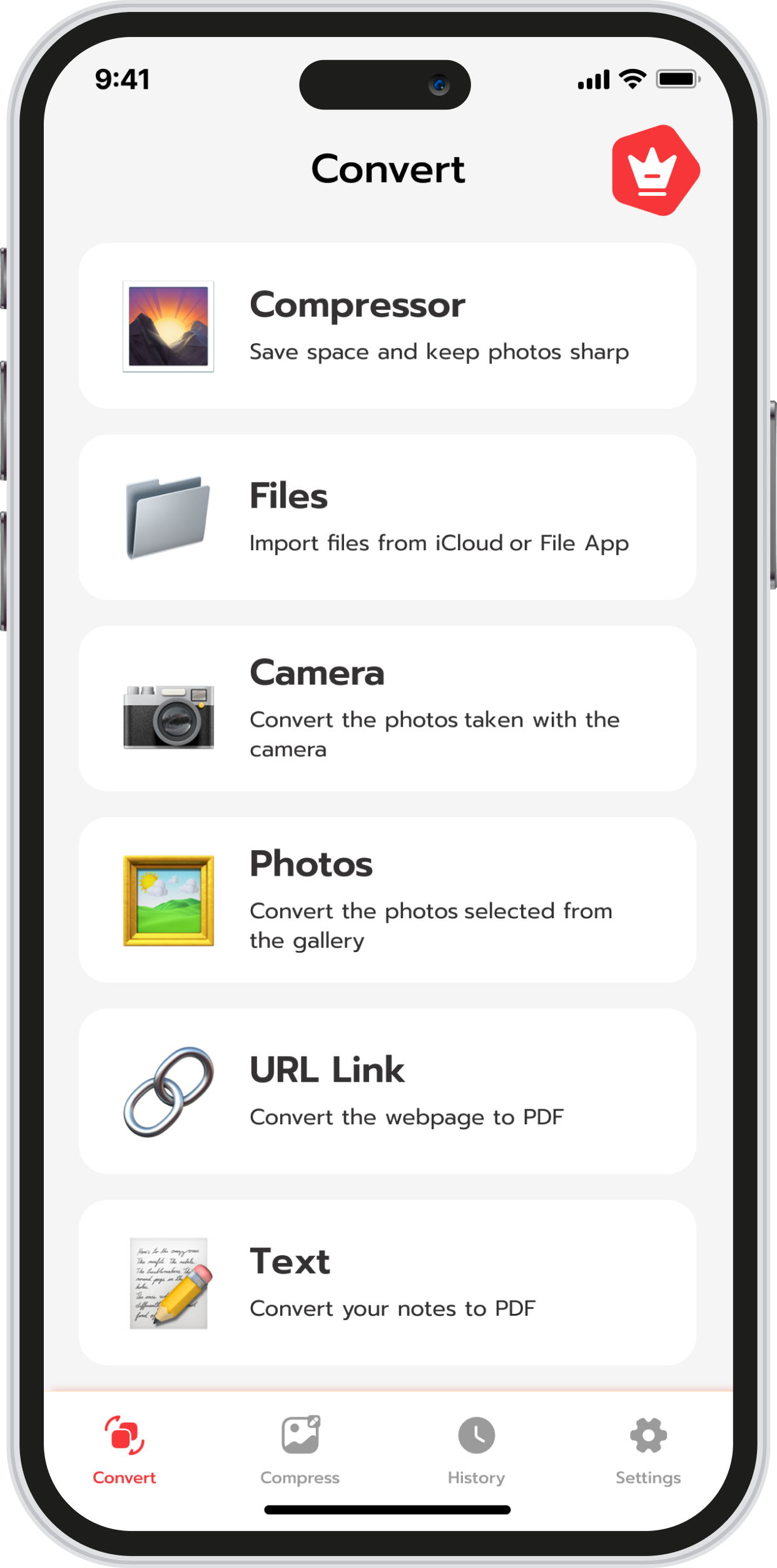Viewport: 777px width, 1568px height.
Task: Choose Photos from the gallery card
Action: coord(387,899)
